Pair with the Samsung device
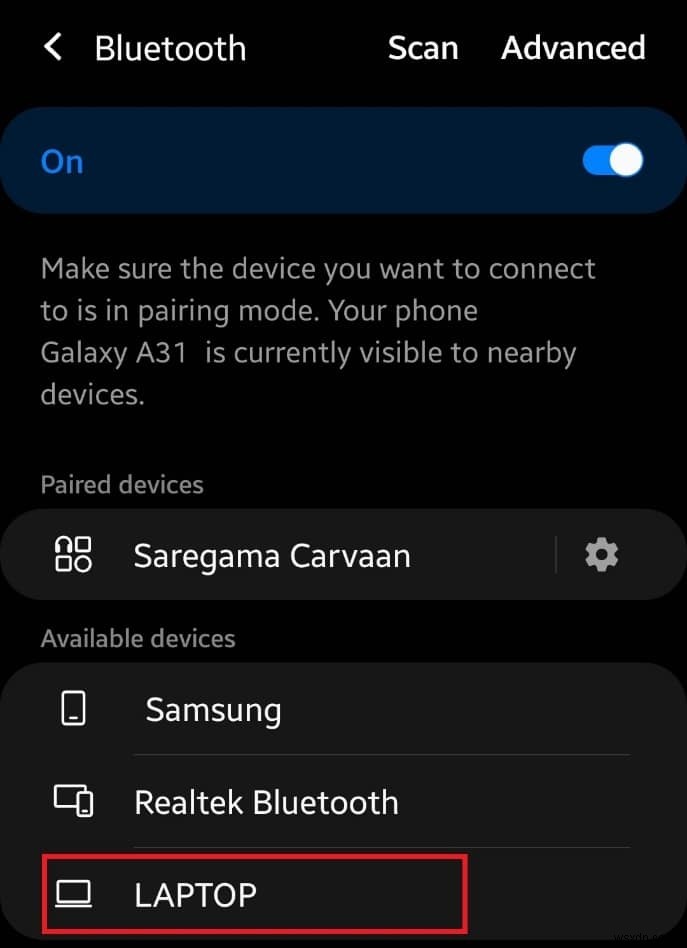687x948 pixels. click(x=213, y=710)
